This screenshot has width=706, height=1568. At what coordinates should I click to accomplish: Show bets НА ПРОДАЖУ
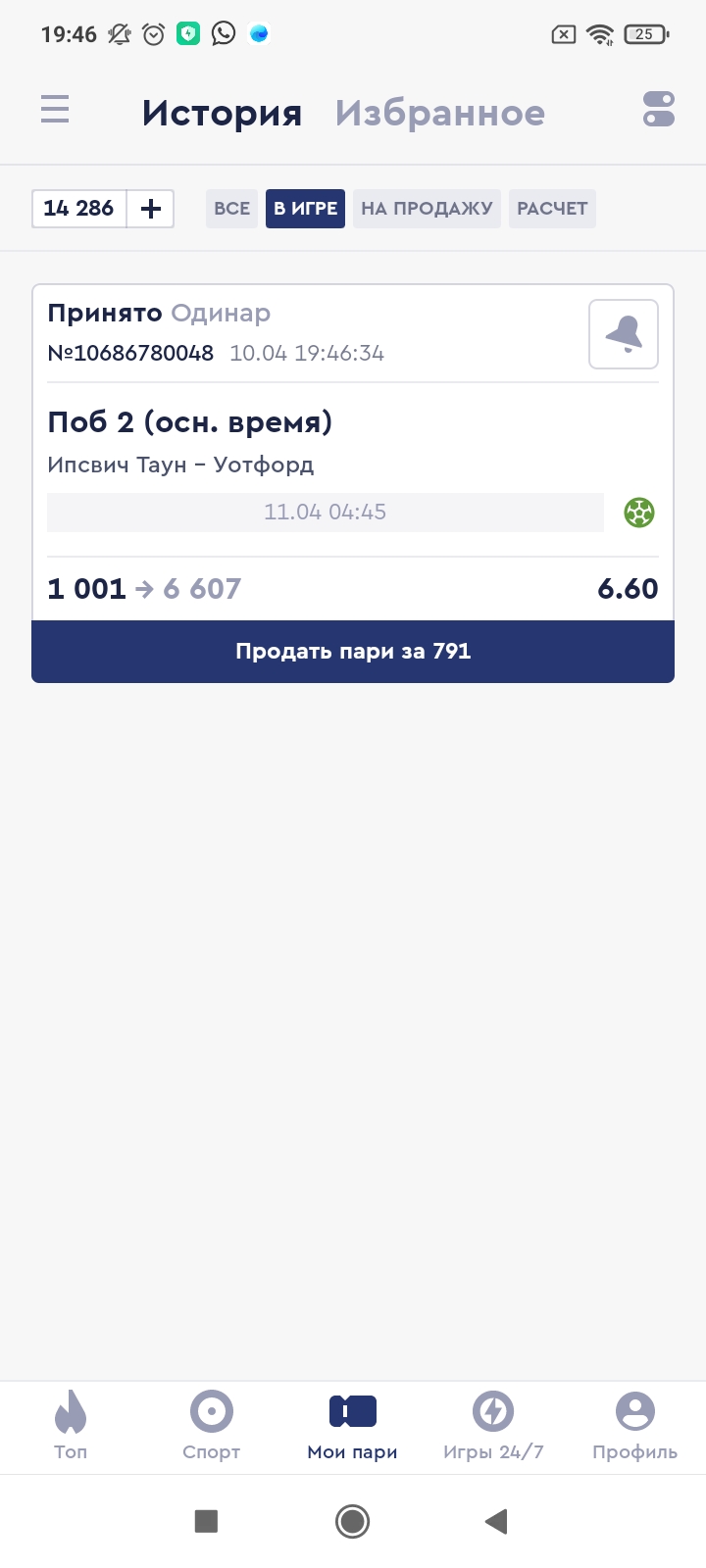pos(427,209)
